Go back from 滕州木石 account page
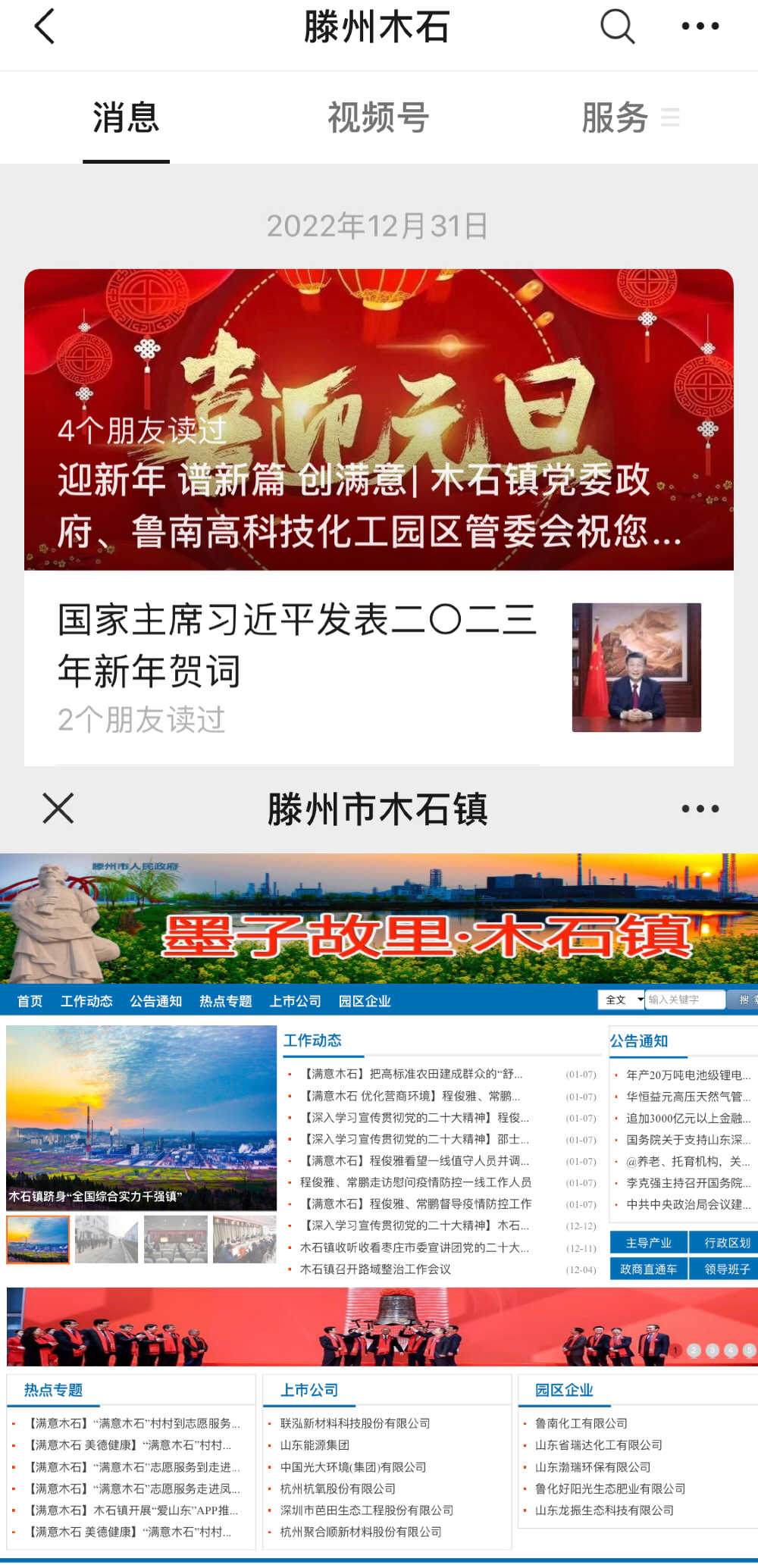The image size is (758, 1568). [x=45, y=27]
